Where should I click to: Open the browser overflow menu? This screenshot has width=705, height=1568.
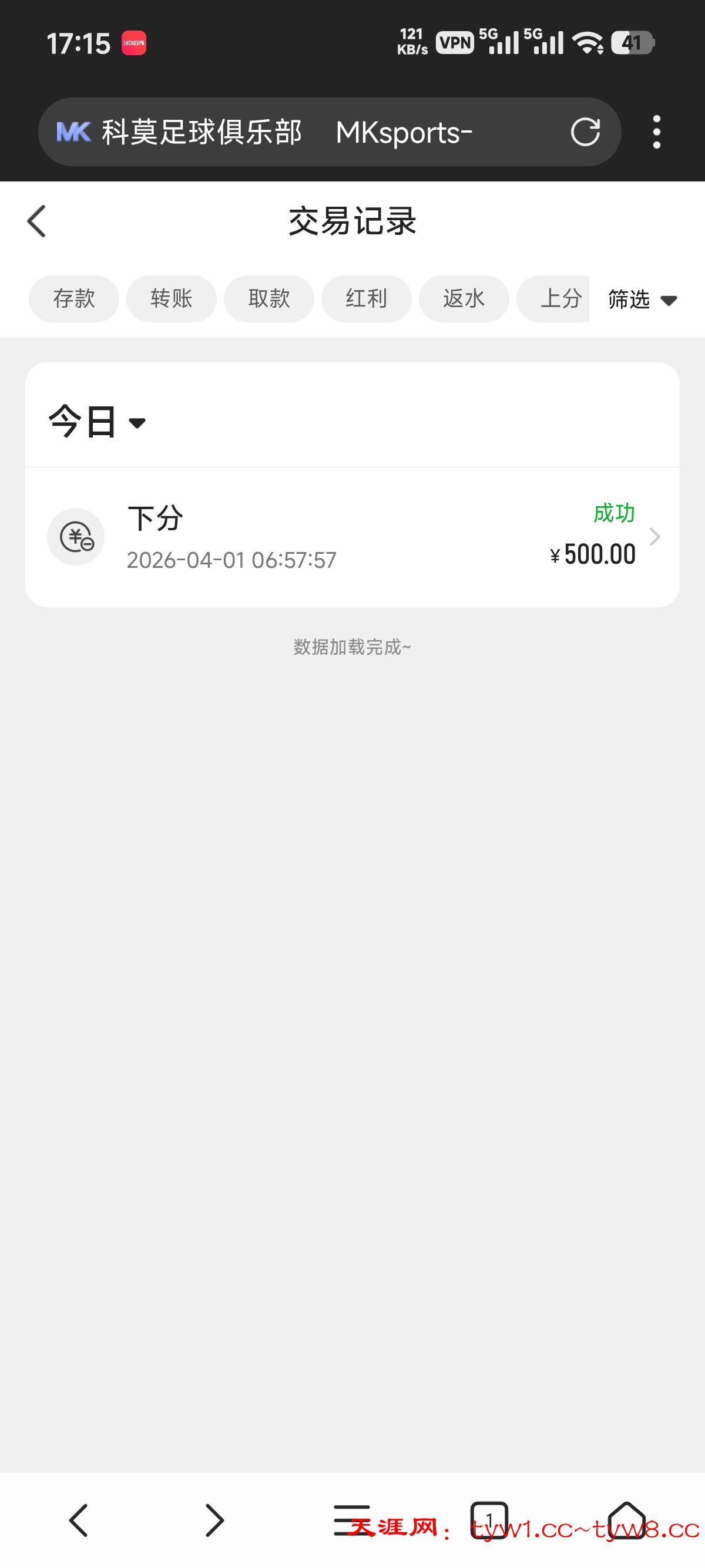[656, 132]
